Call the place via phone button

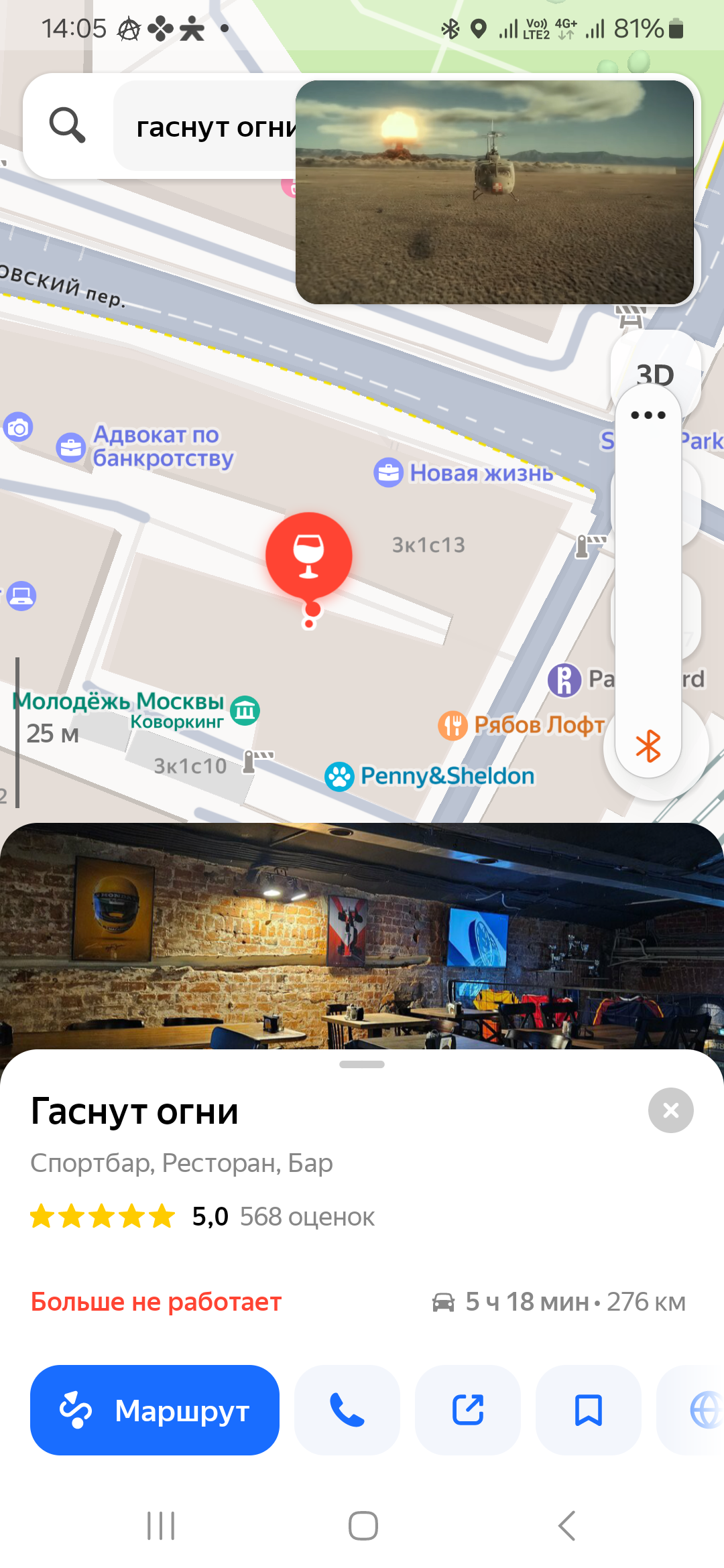[x=347, y=1410]
